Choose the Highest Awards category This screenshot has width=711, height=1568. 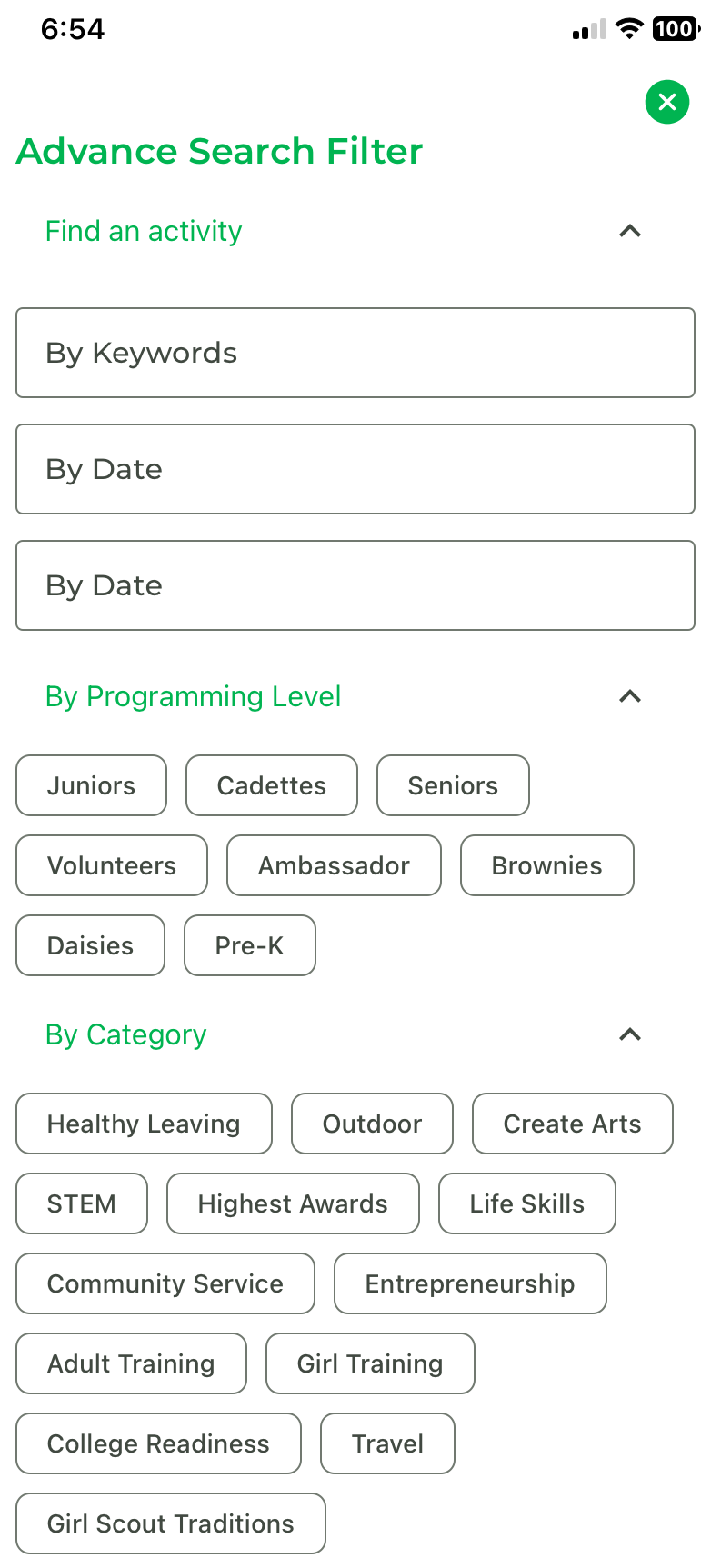click(x=293, y=1203)
